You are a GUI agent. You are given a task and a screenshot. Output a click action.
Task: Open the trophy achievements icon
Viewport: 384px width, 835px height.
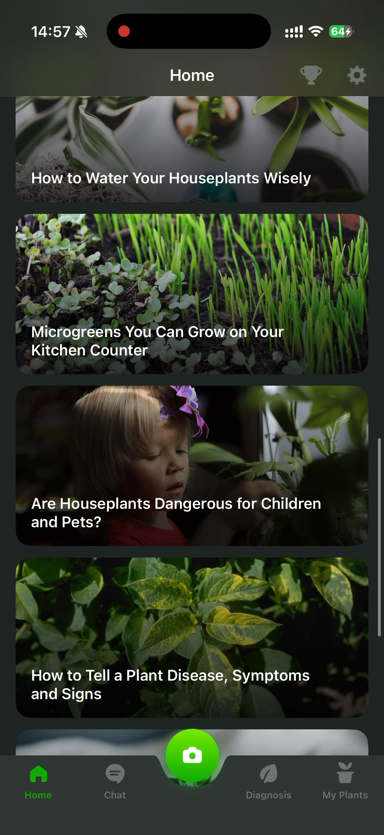[x=311, y=75]
